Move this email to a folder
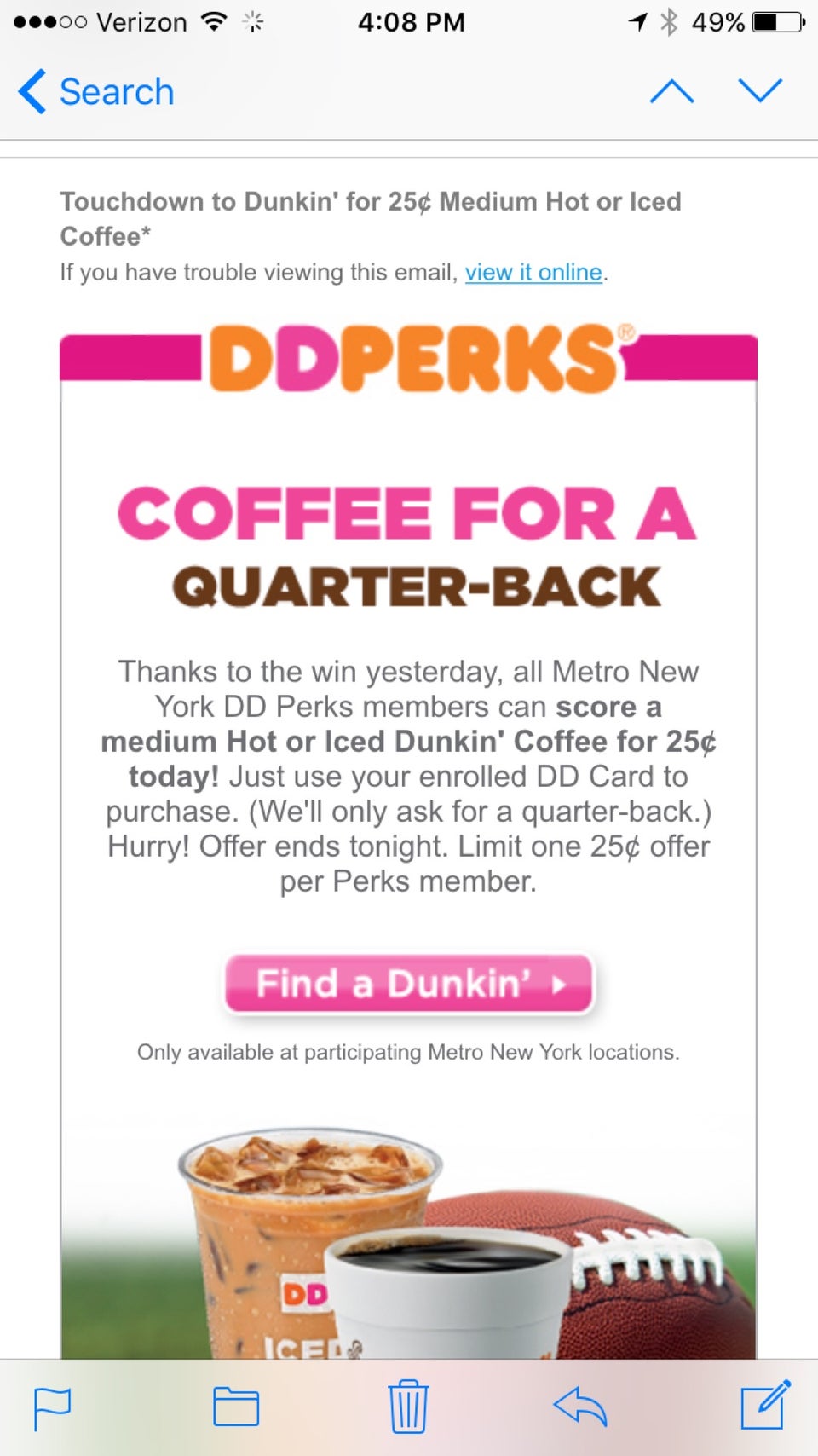 tap(236, 1407)
